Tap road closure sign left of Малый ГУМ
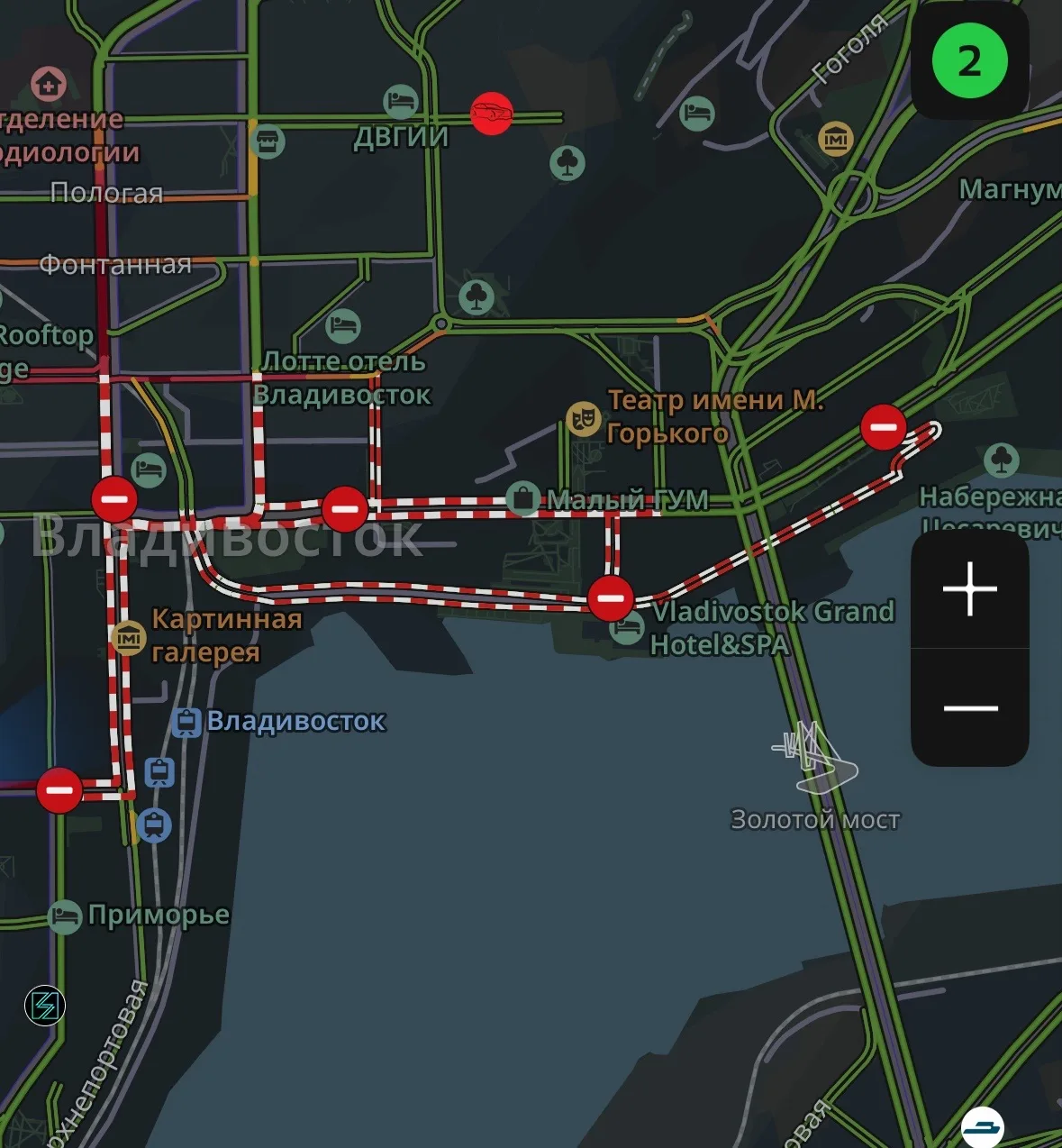Screen dimensions: 1062x1148 (345, 509)
